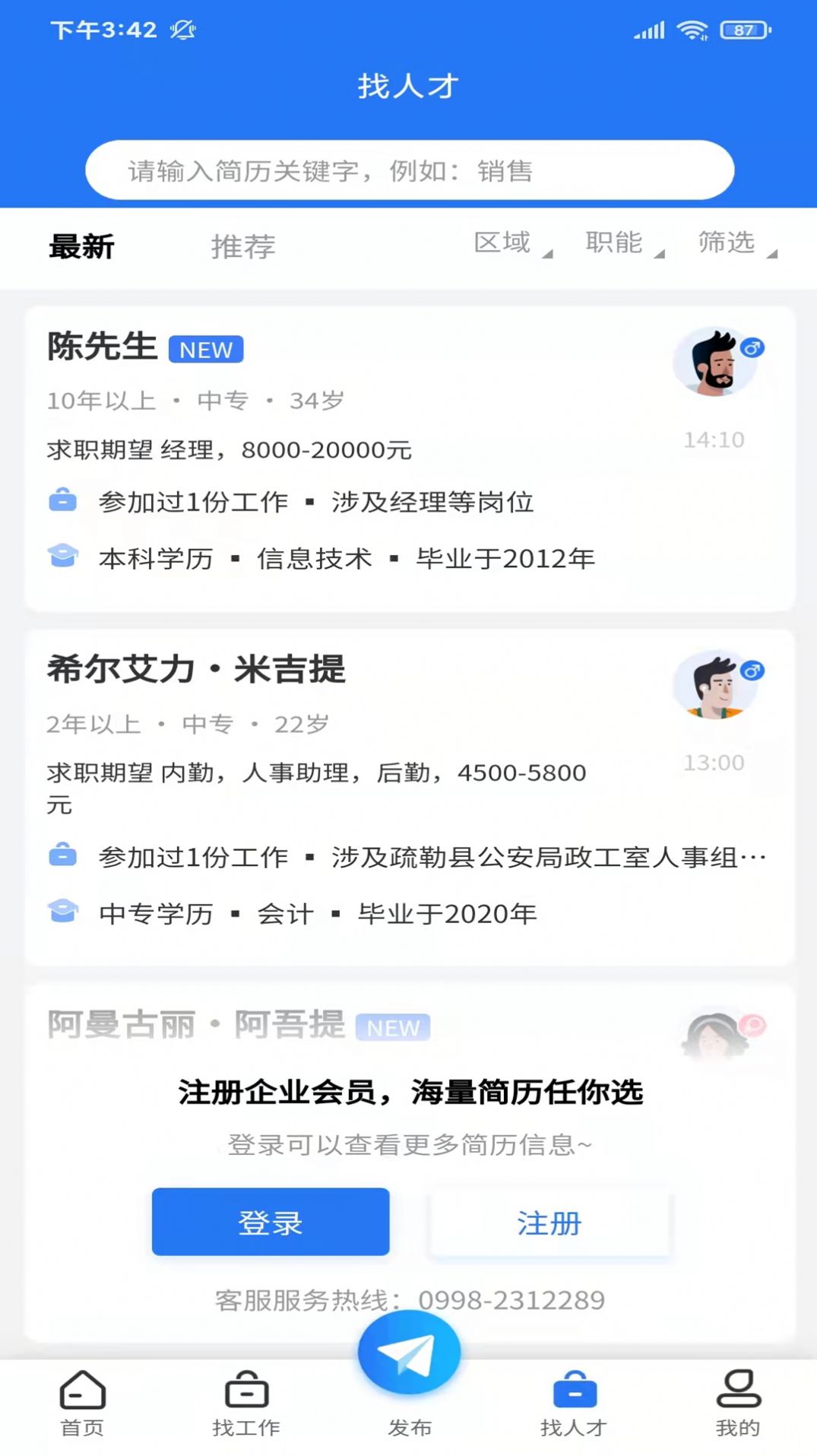Click the graduation cap icon beside 中专学历 会计
This screenshot has width=817, height=1456.
pos(64,911)
